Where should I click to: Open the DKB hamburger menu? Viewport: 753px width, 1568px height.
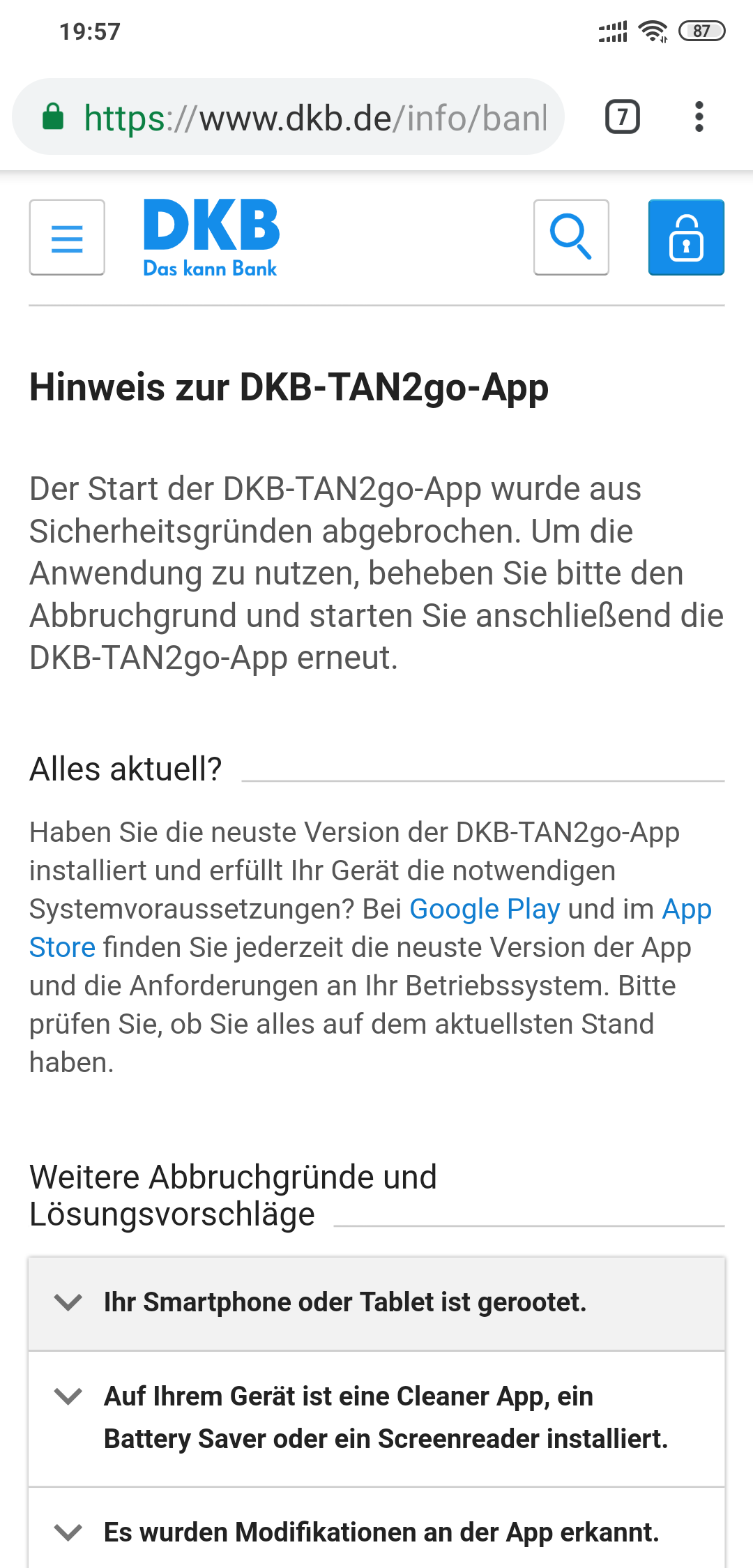67,238
